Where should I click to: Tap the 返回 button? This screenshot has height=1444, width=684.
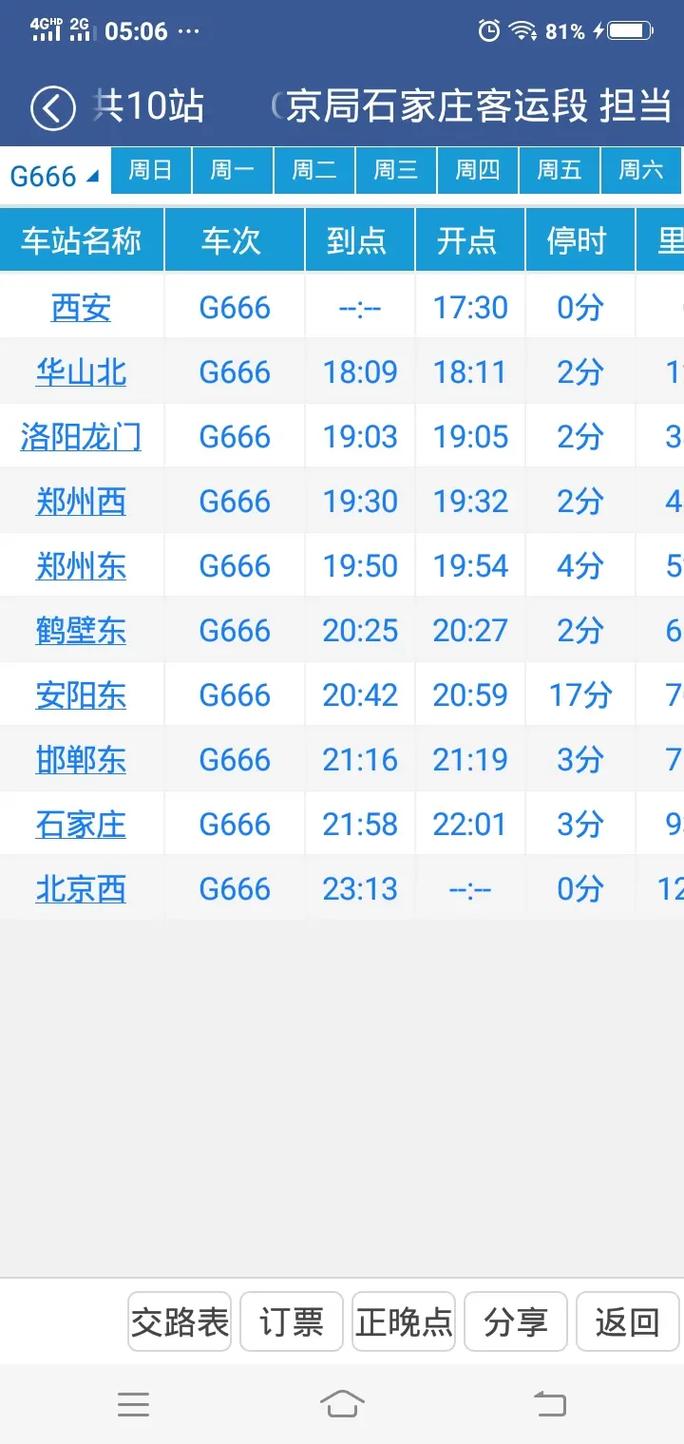tap(628, 1322)
